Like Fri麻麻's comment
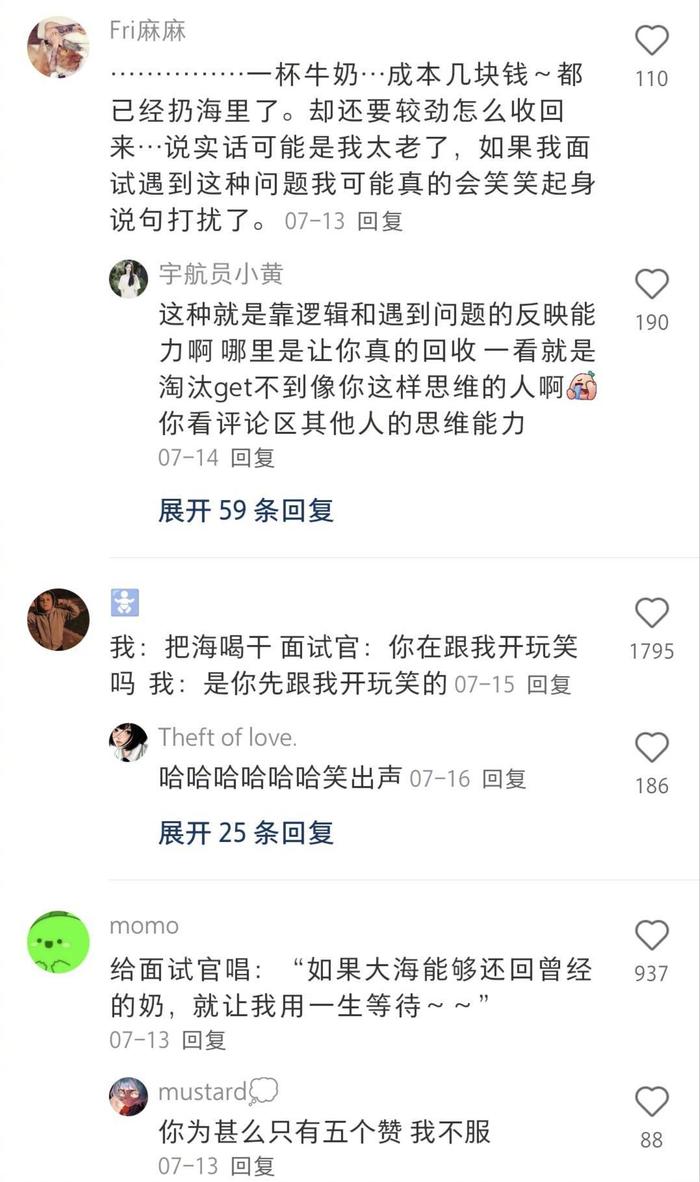This screenshot has height=1182, width=700. (x=652, y=41)
